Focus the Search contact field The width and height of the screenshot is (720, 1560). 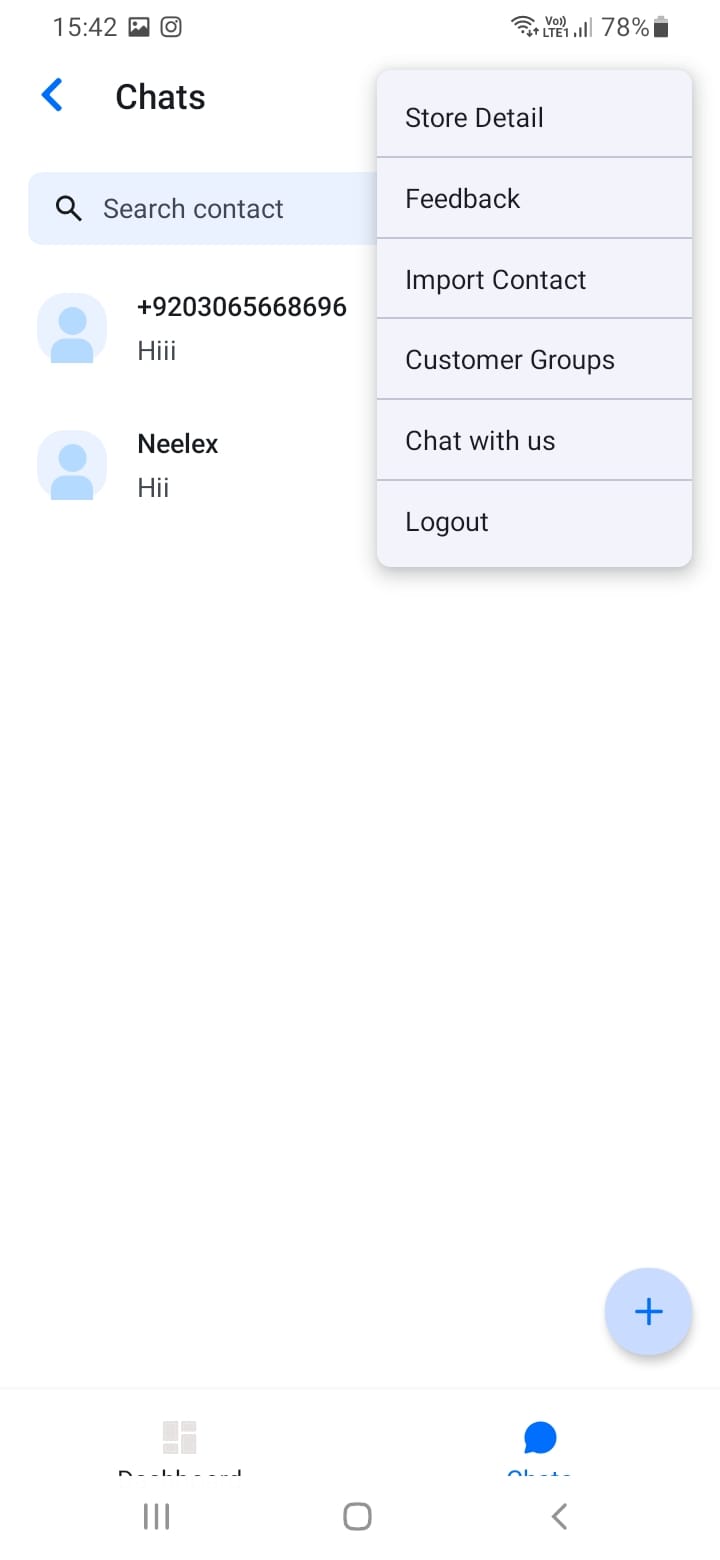[200, 208]
